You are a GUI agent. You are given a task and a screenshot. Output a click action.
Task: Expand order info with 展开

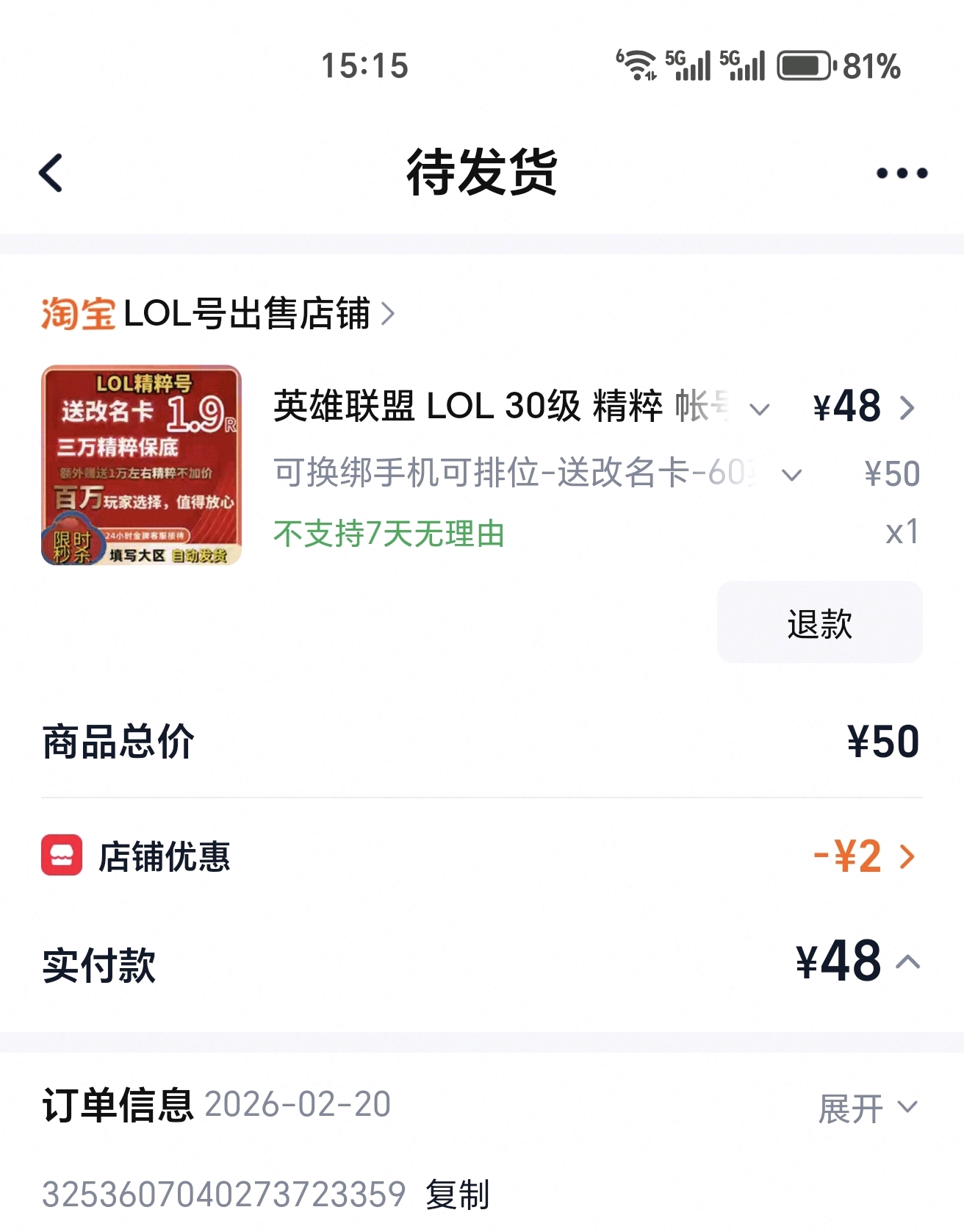coord(867,1108)
